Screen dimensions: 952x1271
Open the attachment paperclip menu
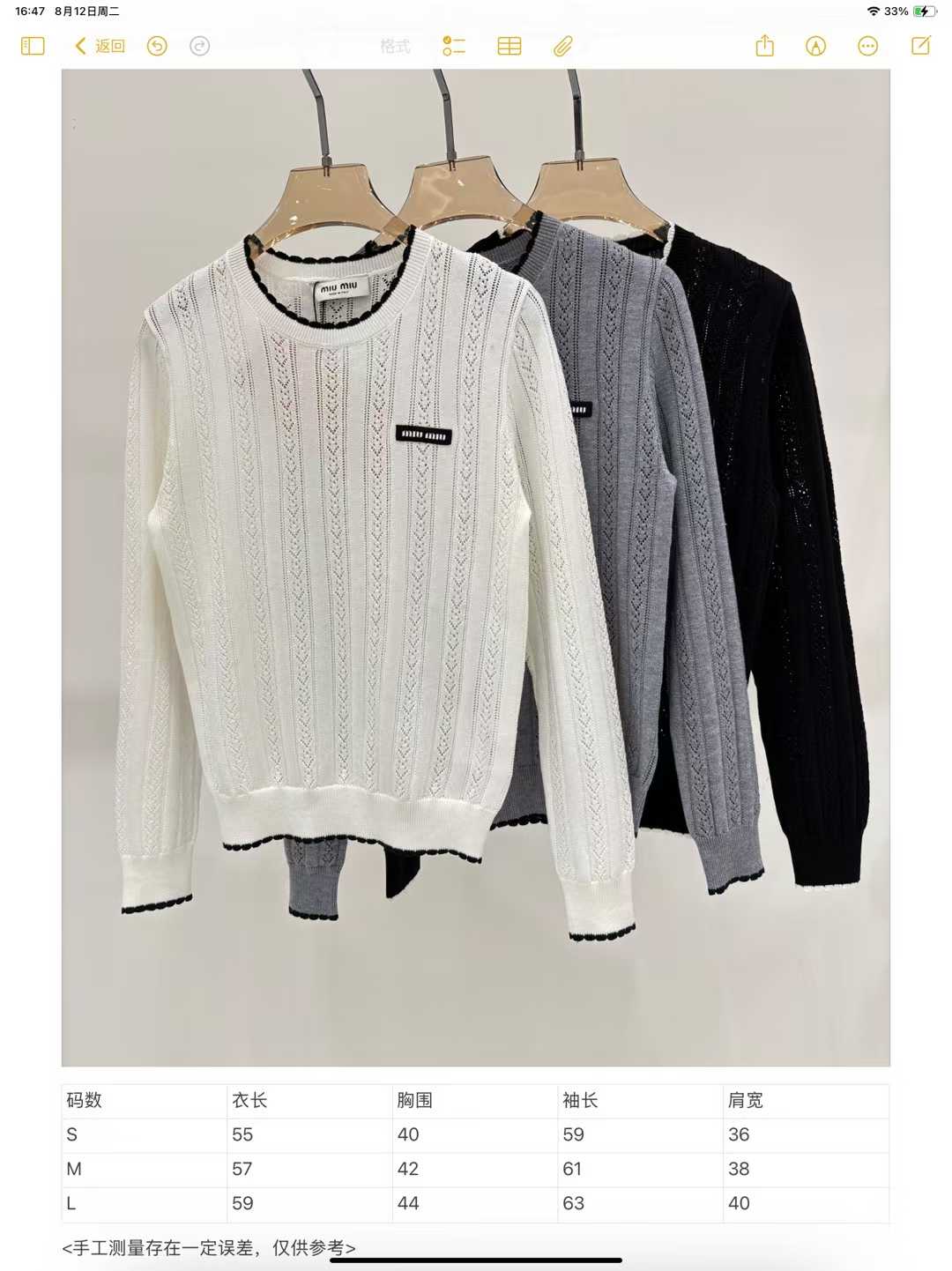point(563,46)
